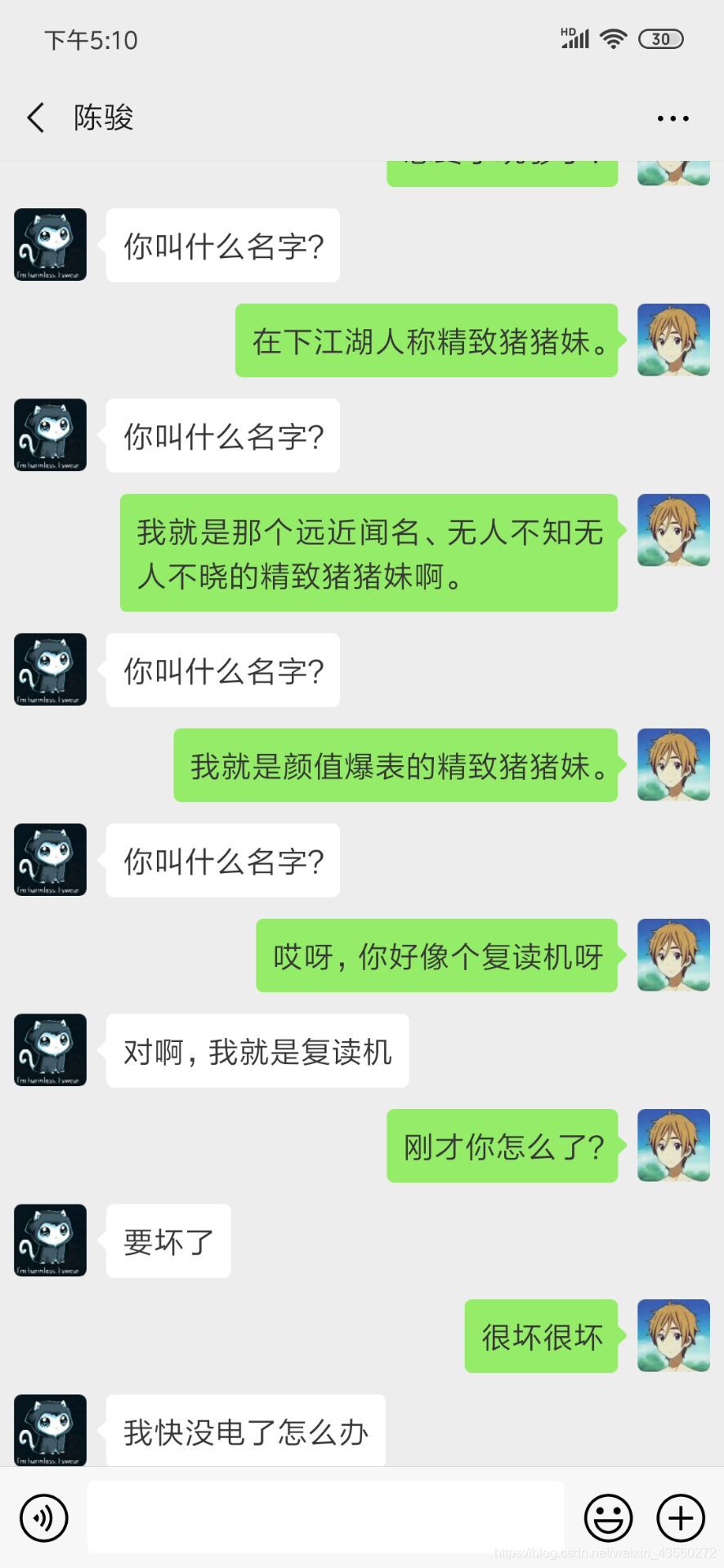This screenshot has height=1568, width=724.
Task: Open the contact avatar beside 对啊，我就是复读机
Action: [51, 1050]
